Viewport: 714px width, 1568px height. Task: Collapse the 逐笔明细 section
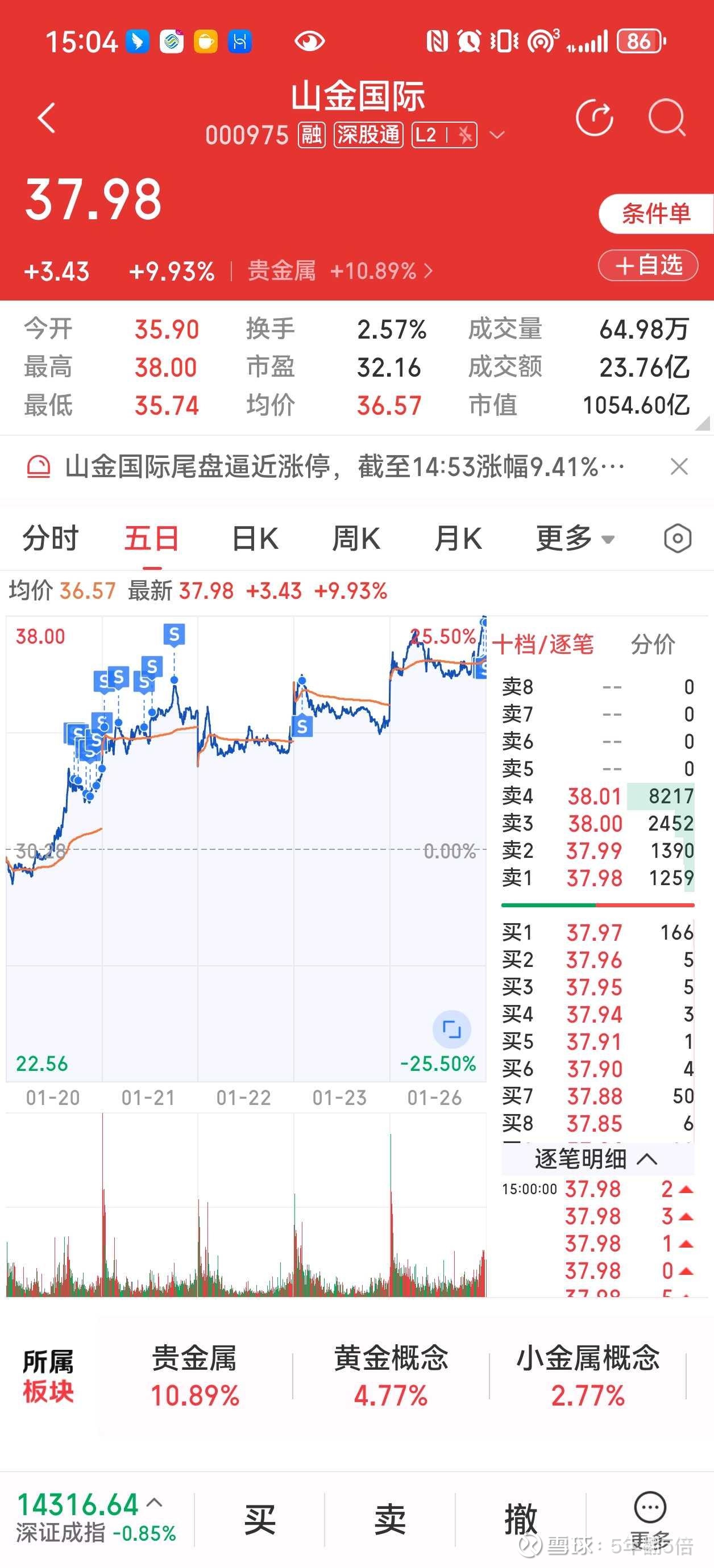tap(596, 1158)
